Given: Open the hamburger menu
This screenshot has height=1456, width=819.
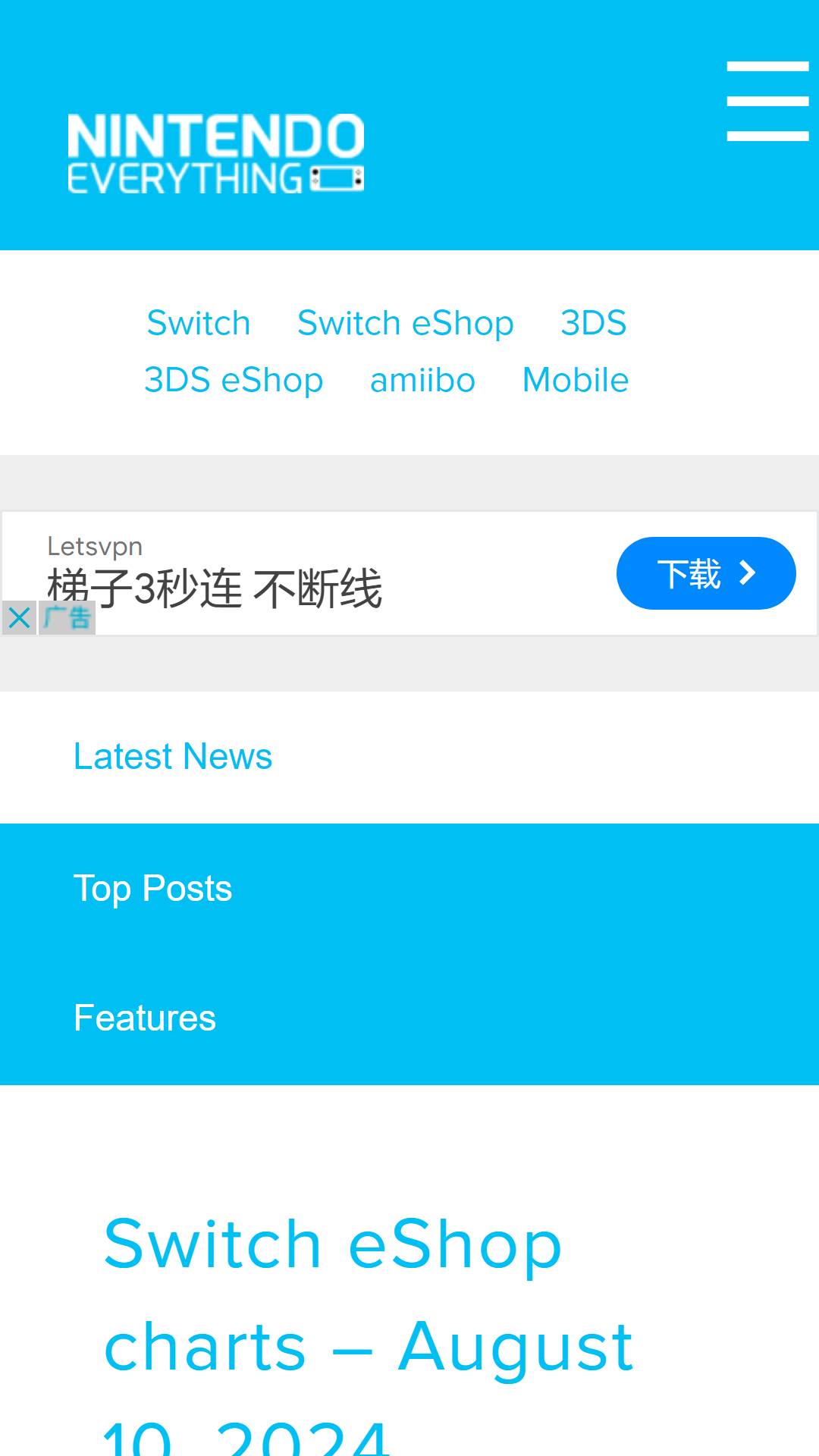Looking at the screenshot, I should 767,101.
